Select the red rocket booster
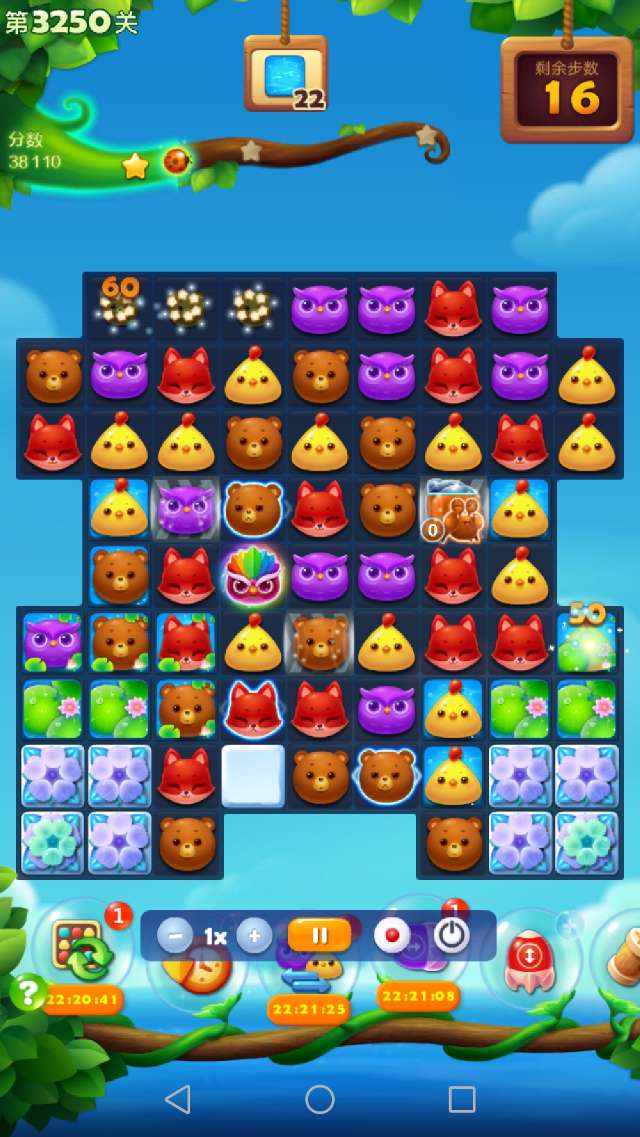 [530, 960]
